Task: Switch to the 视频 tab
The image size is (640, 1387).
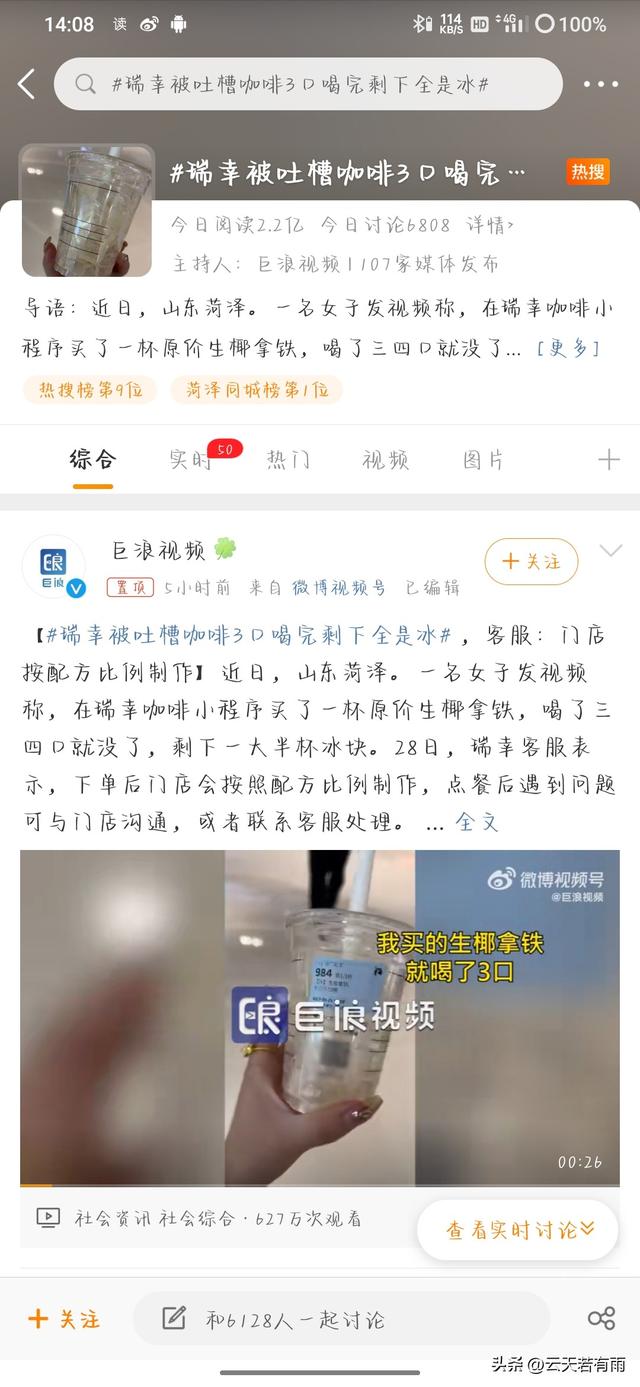Action: click(385, 460)
